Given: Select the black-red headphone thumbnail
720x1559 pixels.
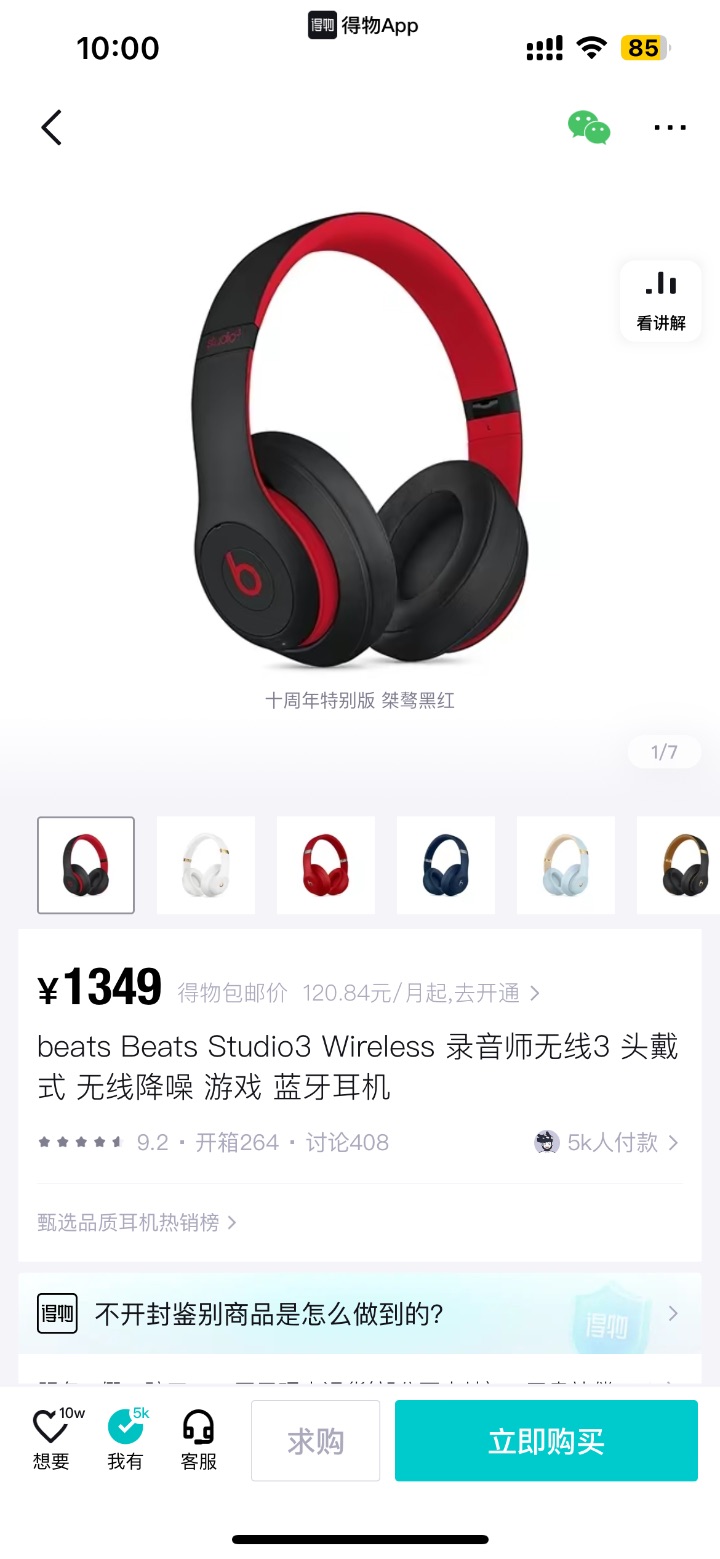Looking at the screenshot, I should 86,865.
